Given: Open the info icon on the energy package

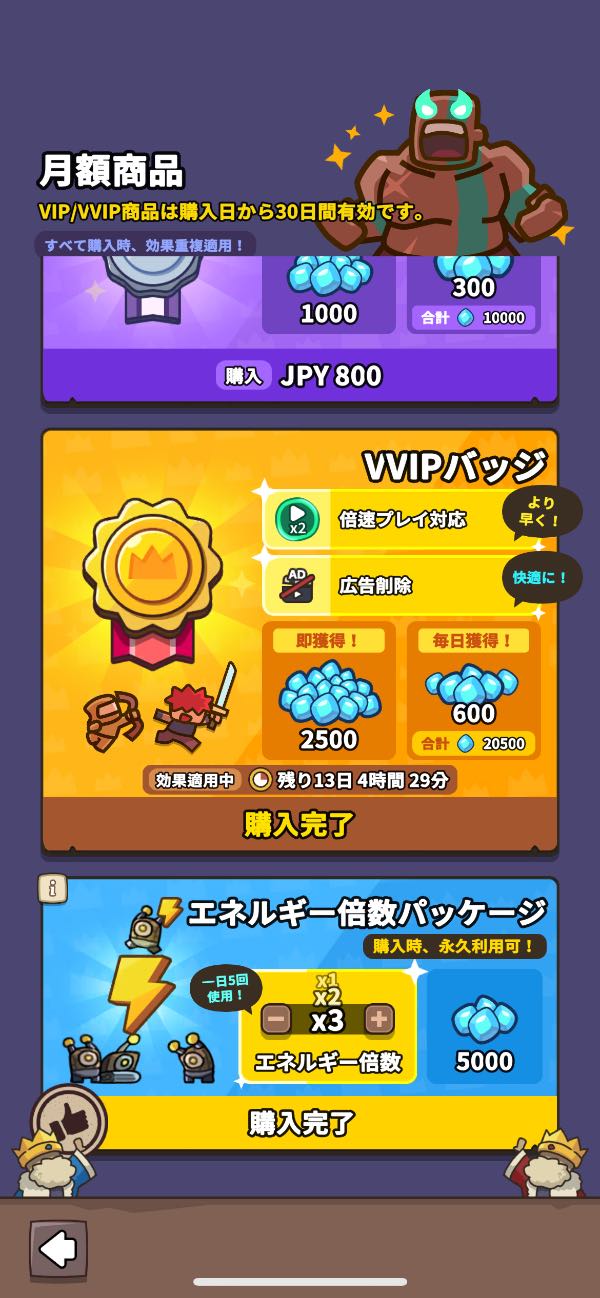Looking at the screenshot, I should pos(53,888).
